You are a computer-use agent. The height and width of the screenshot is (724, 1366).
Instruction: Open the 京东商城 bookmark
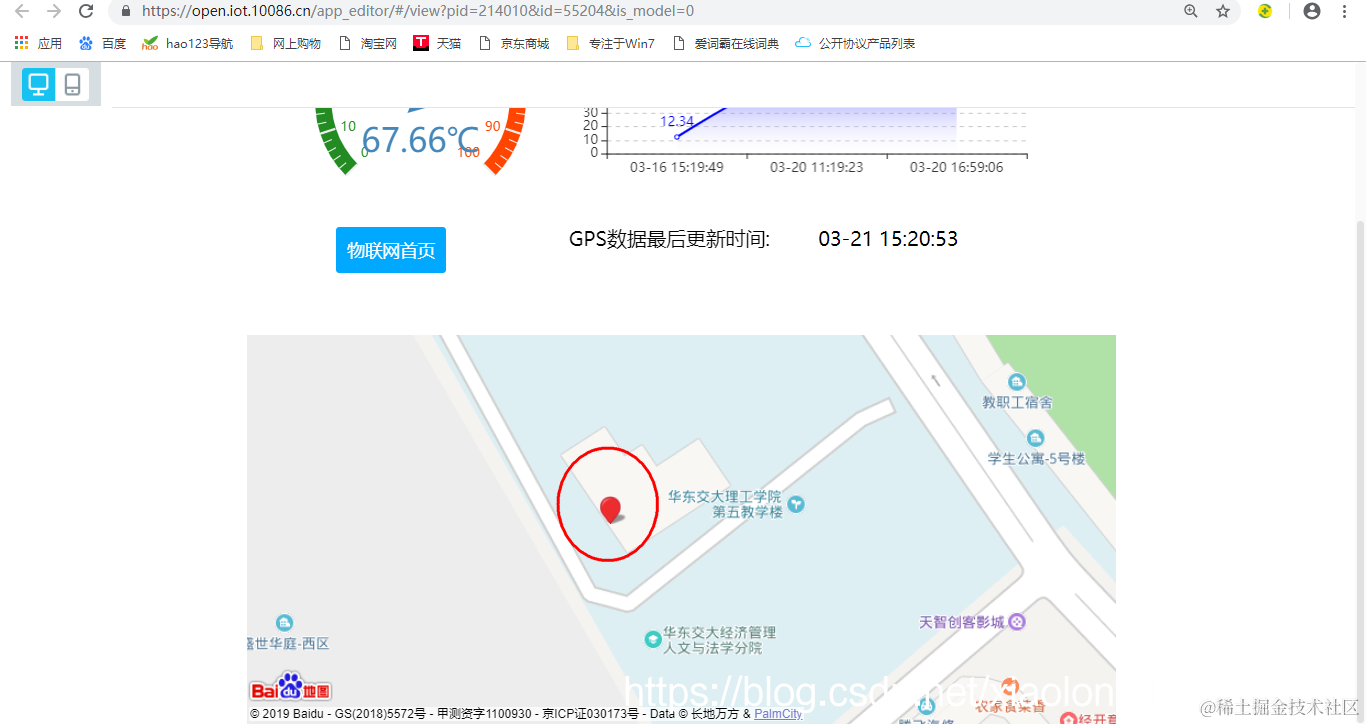pos(514,43)
